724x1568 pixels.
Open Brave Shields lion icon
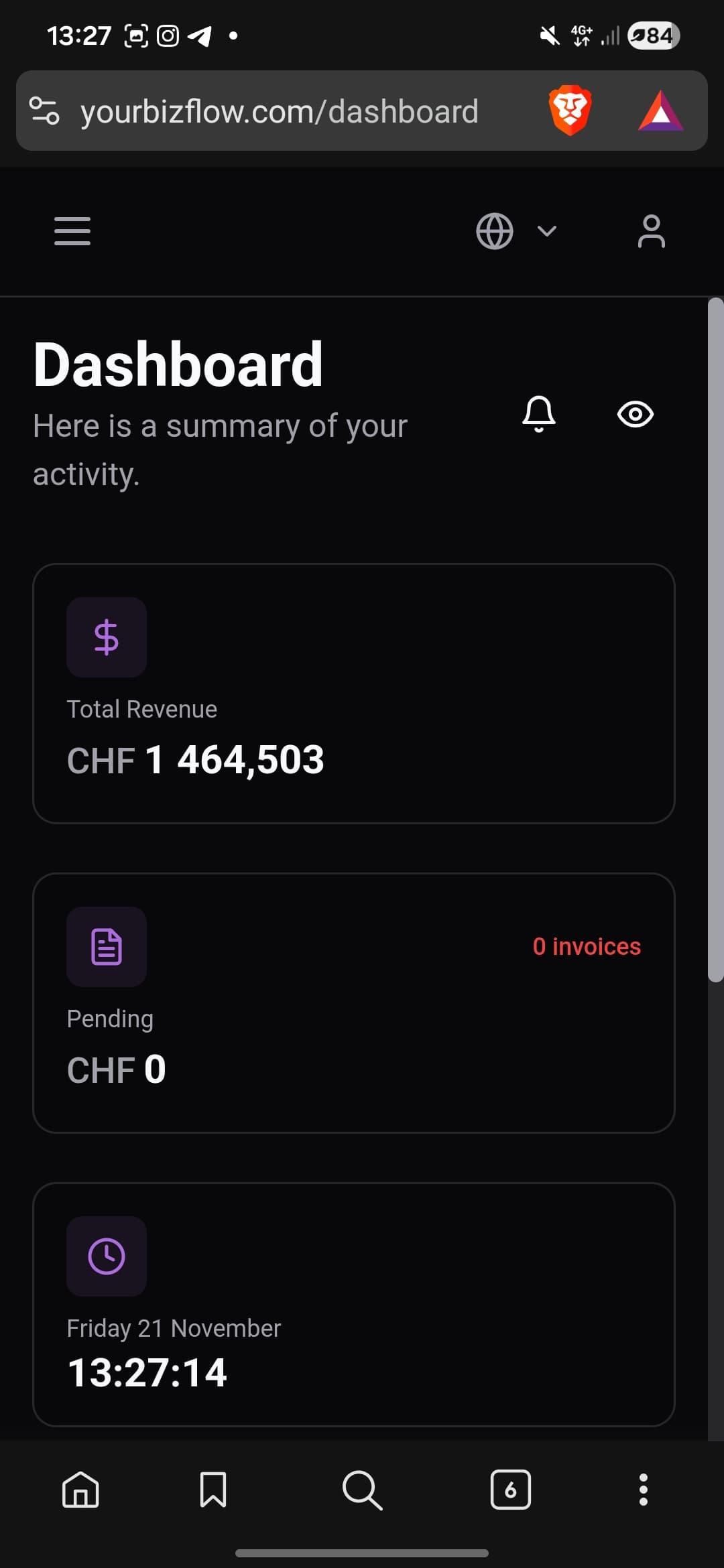pyautogui.click(x=570, y=111)
